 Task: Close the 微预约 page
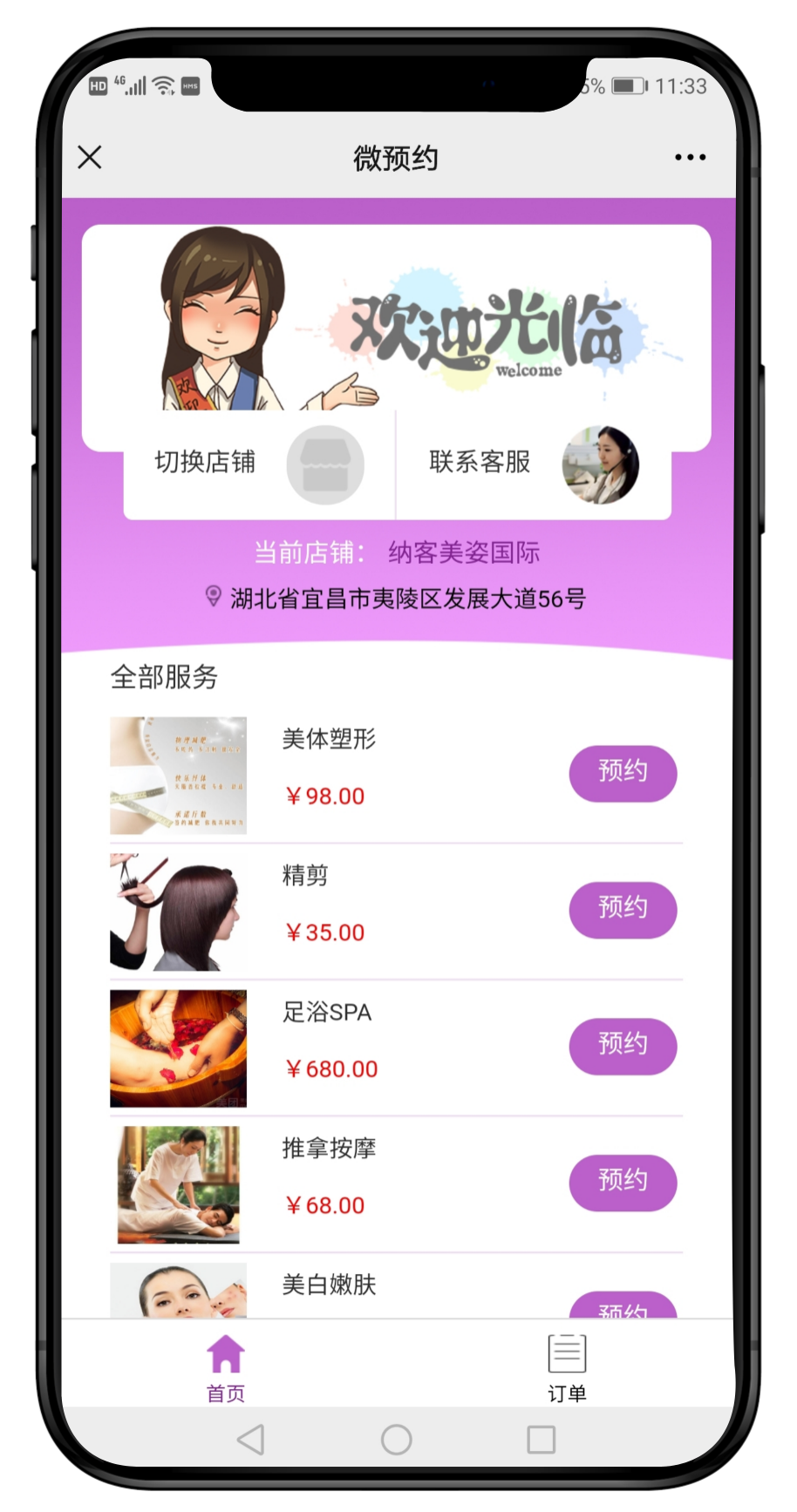[x=90, y=157]
